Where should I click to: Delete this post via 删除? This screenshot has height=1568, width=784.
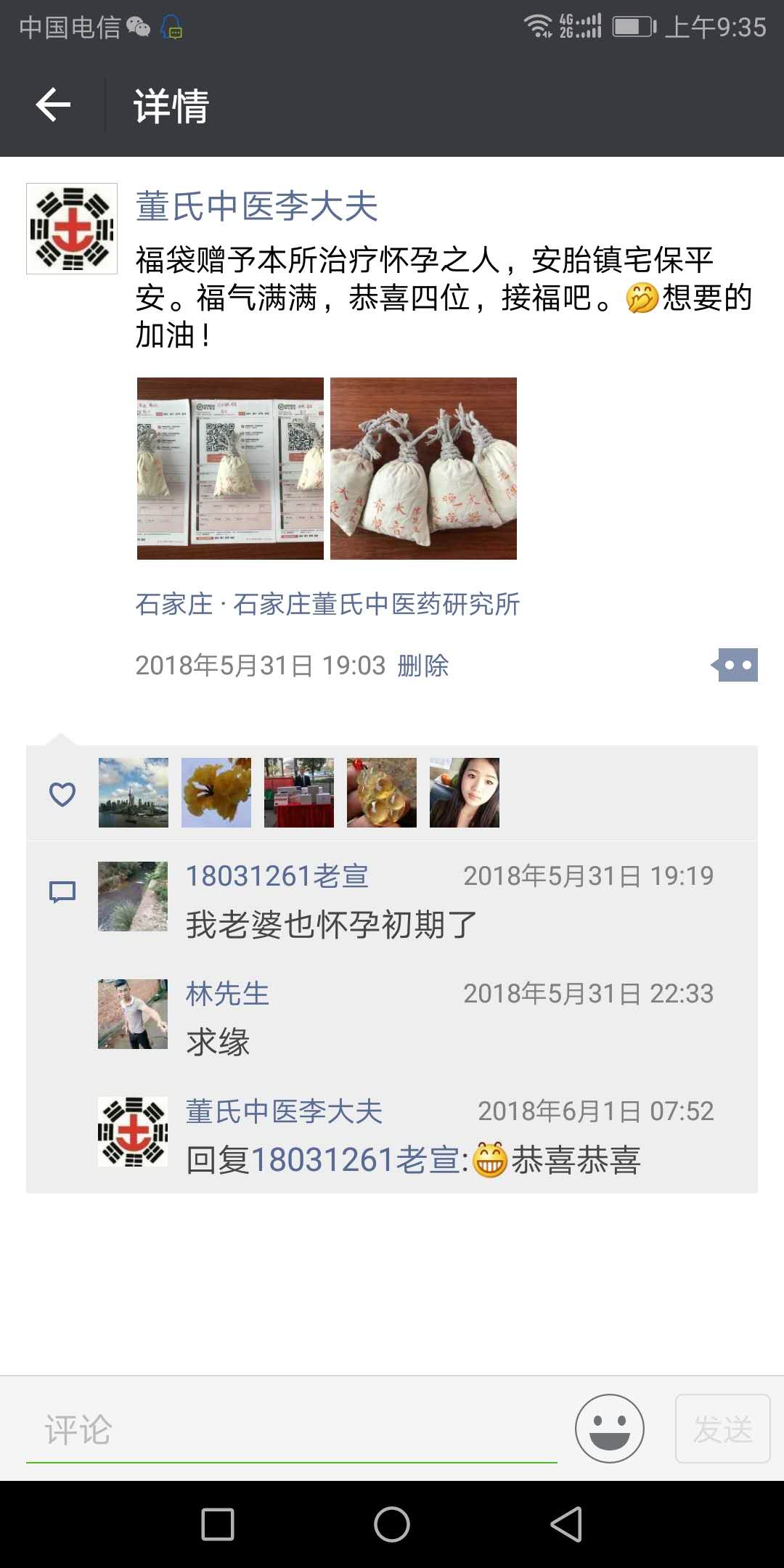coord(423,665)
